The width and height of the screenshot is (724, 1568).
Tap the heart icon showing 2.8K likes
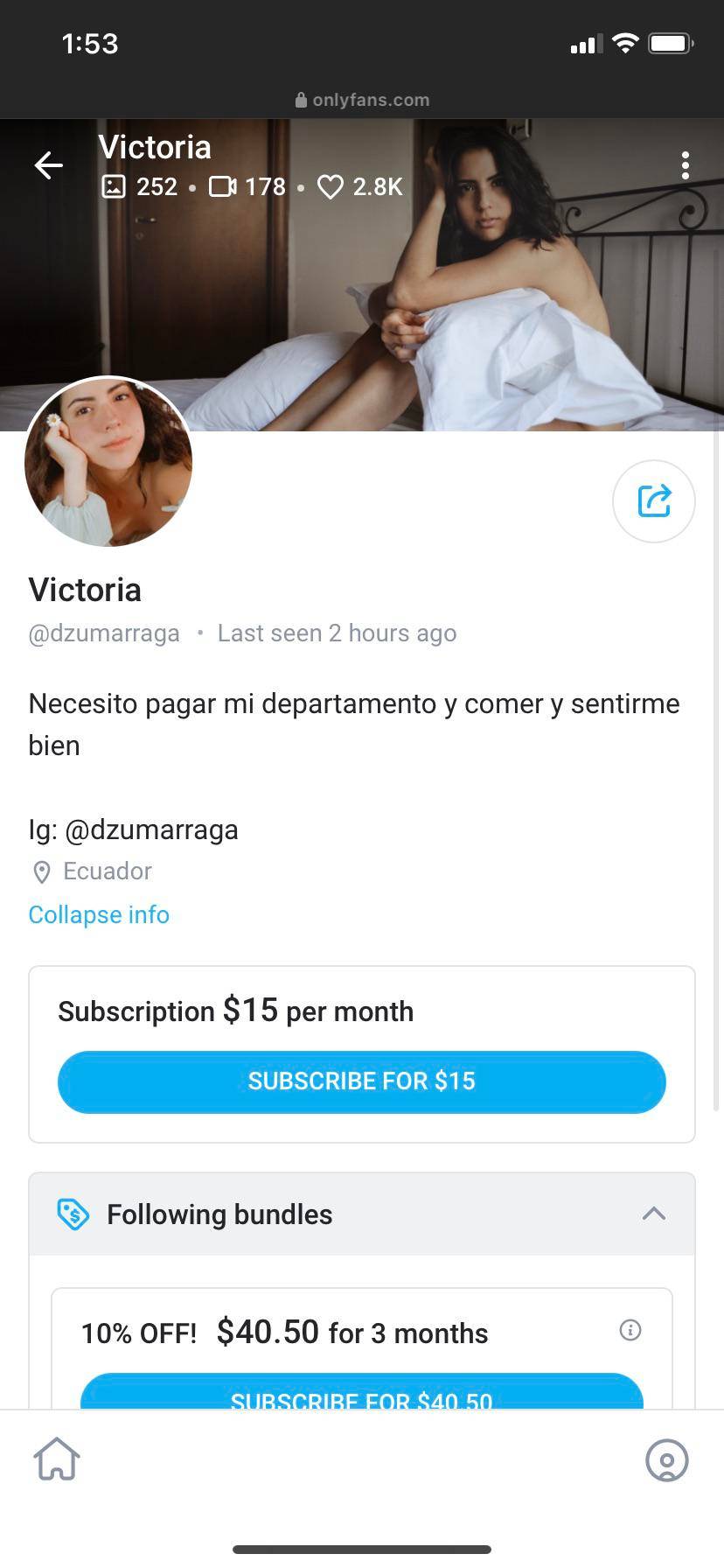[x=330, y=186]
